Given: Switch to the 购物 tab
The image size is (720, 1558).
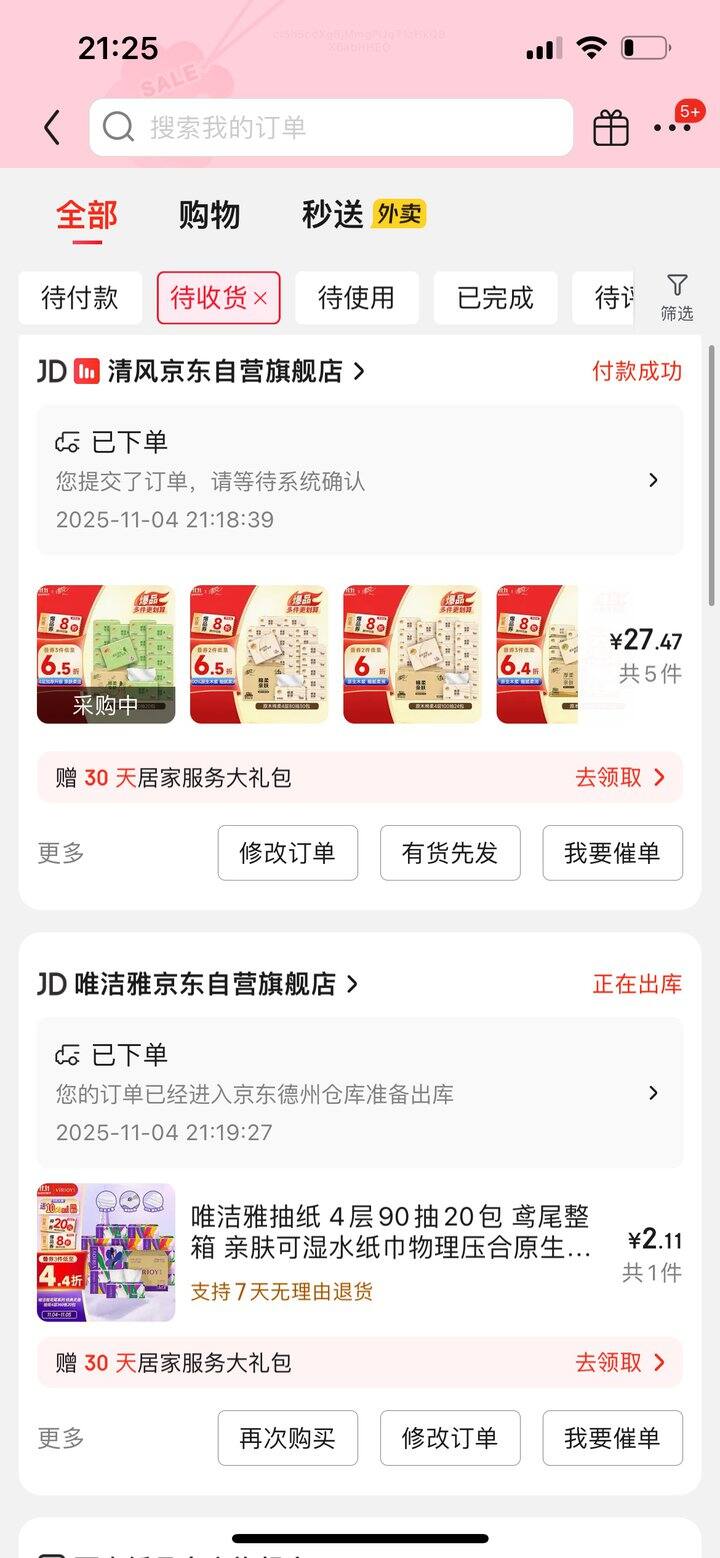Looking at the screenshot, I should pyautogui.click(x=209, y=215).
